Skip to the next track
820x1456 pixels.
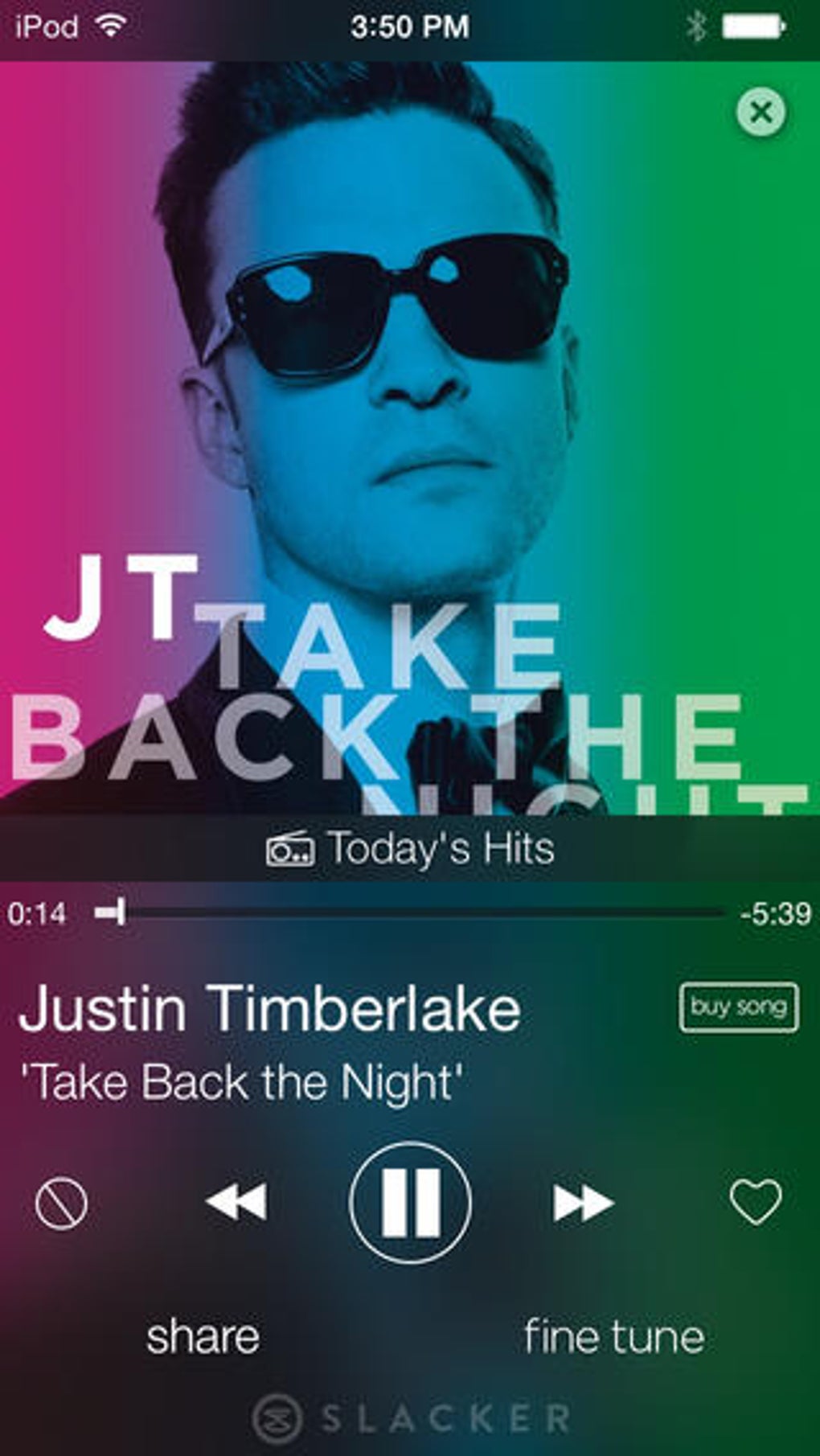pos(583,1203)
